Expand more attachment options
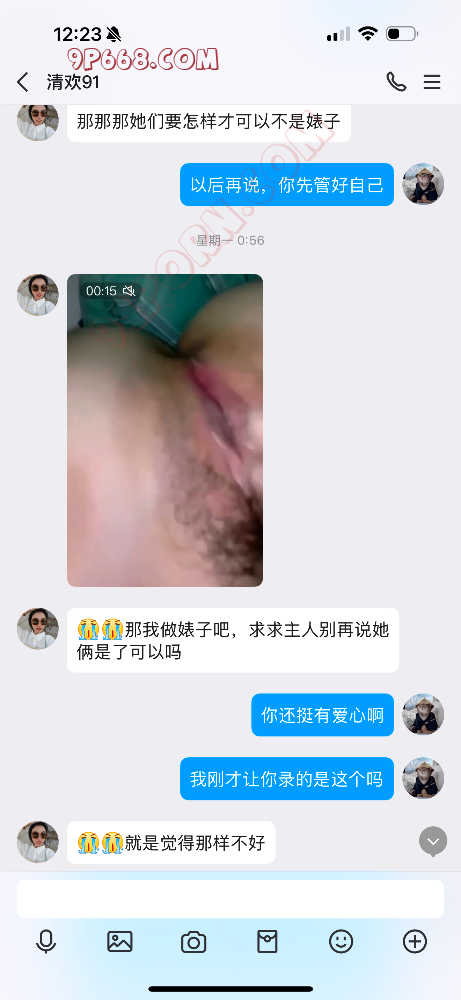Viewport: 461px width, 1000px height. [x=415, y=941]
